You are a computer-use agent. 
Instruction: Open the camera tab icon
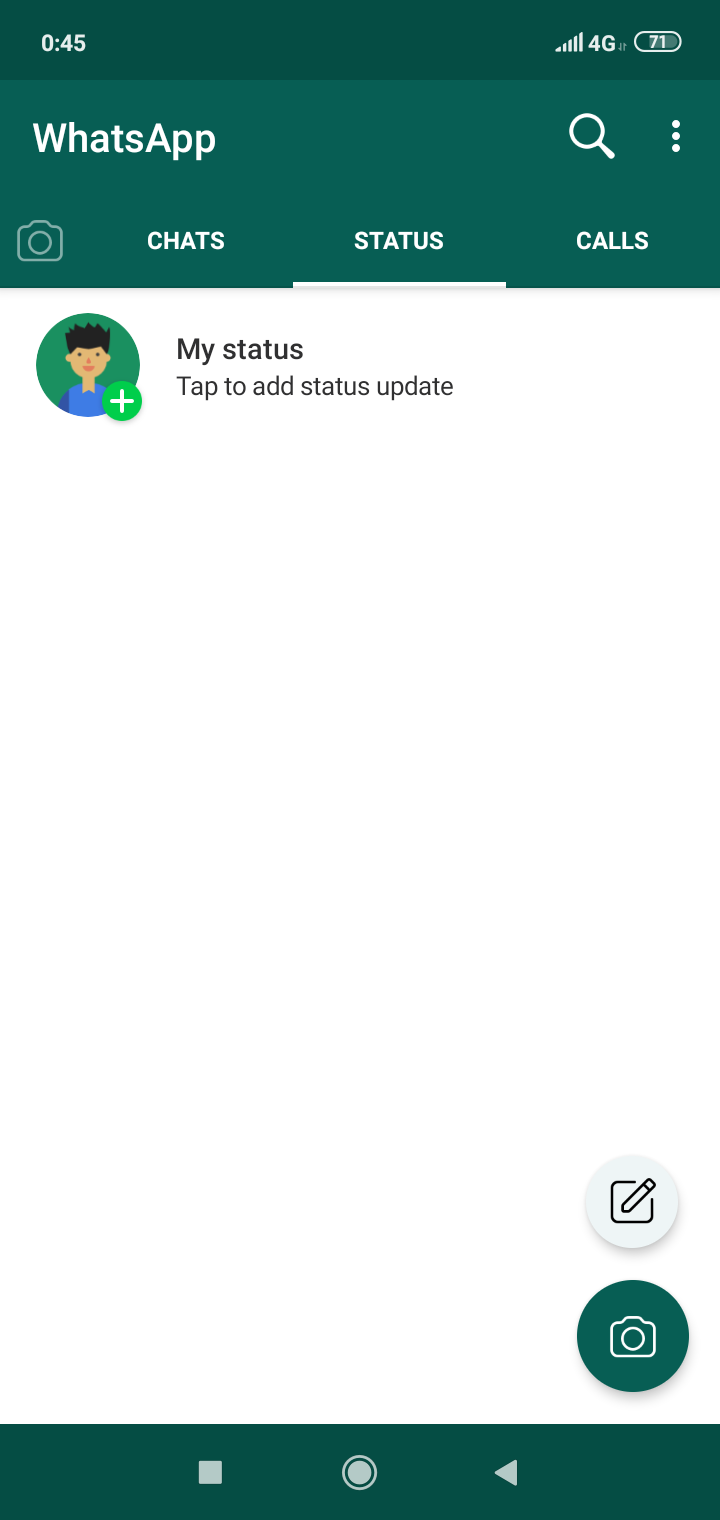(40, 241)
